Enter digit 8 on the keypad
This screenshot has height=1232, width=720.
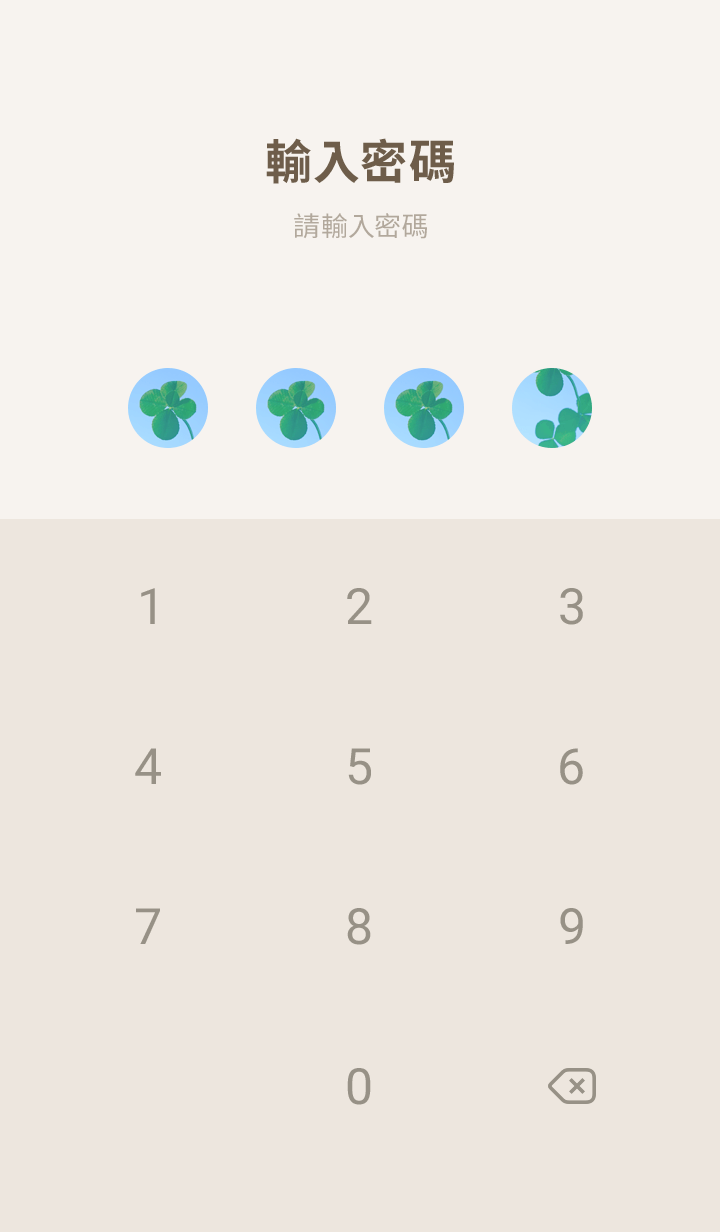pyautogui.click(x=359, y=927)
